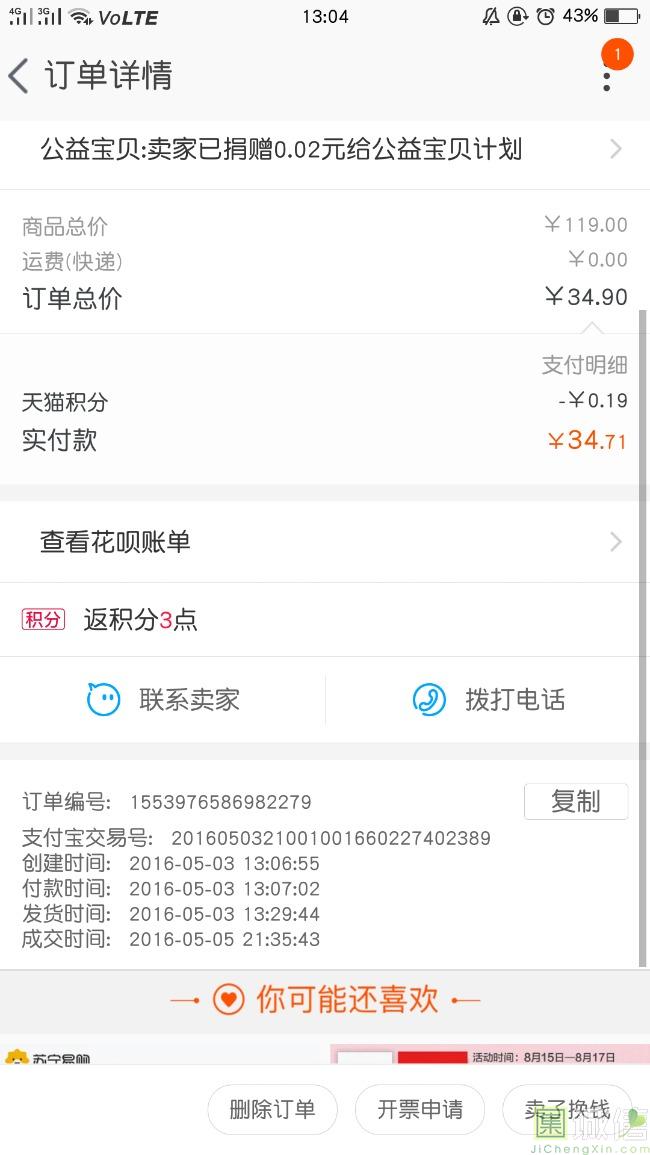Image resolution: width=650 pixels, height=1155 pixels.
Task: Tap the 卖了换钱 button
Action: (x=567, y=1109)
